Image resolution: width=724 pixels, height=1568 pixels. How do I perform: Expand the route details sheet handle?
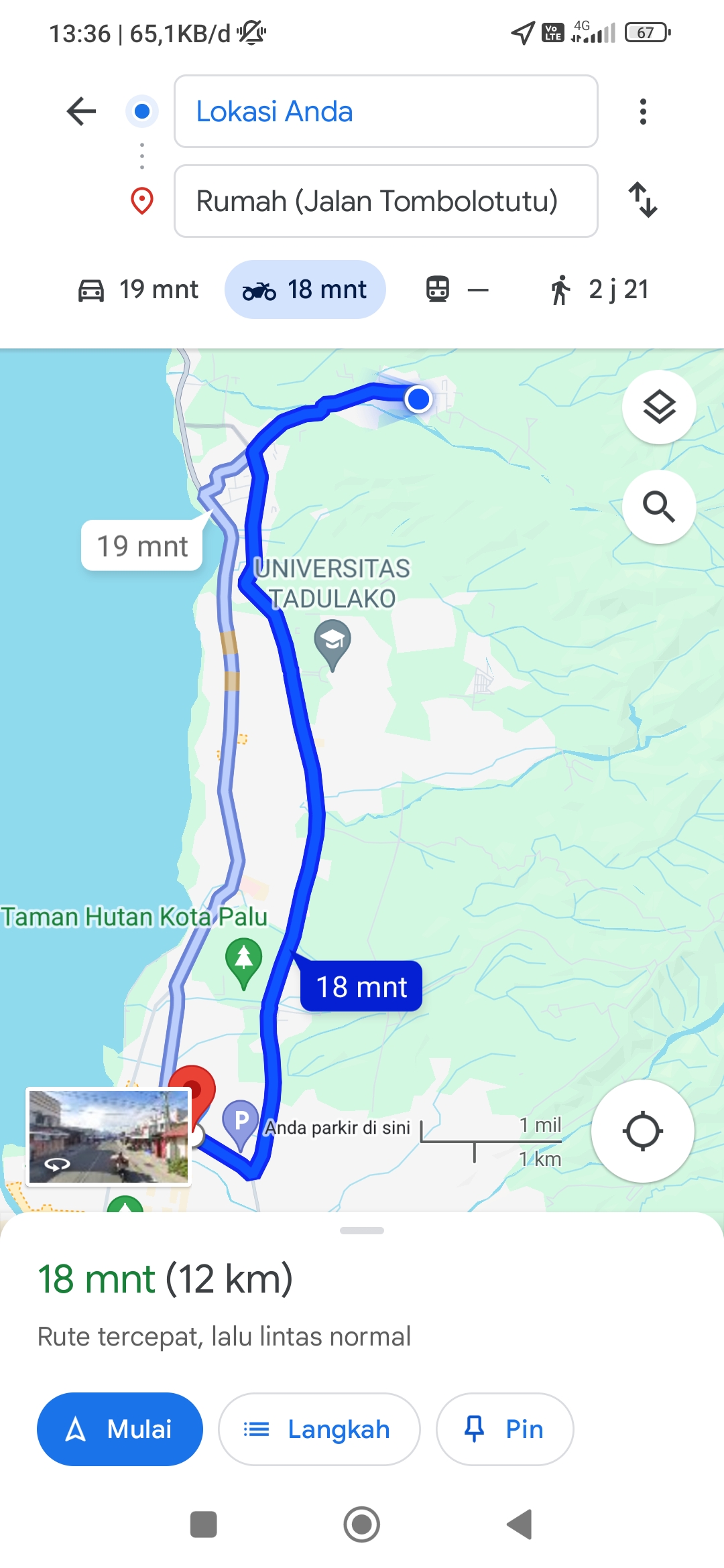click(362, 1230)
